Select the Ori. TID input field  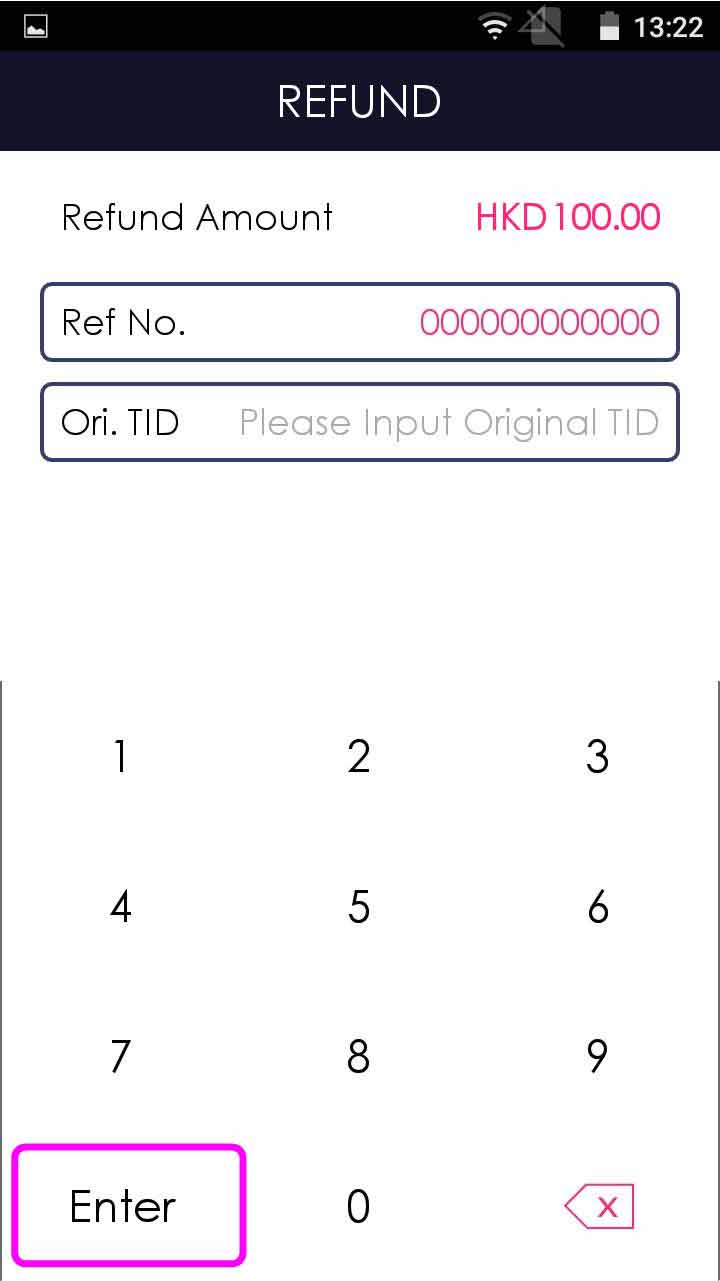point(360,422)
